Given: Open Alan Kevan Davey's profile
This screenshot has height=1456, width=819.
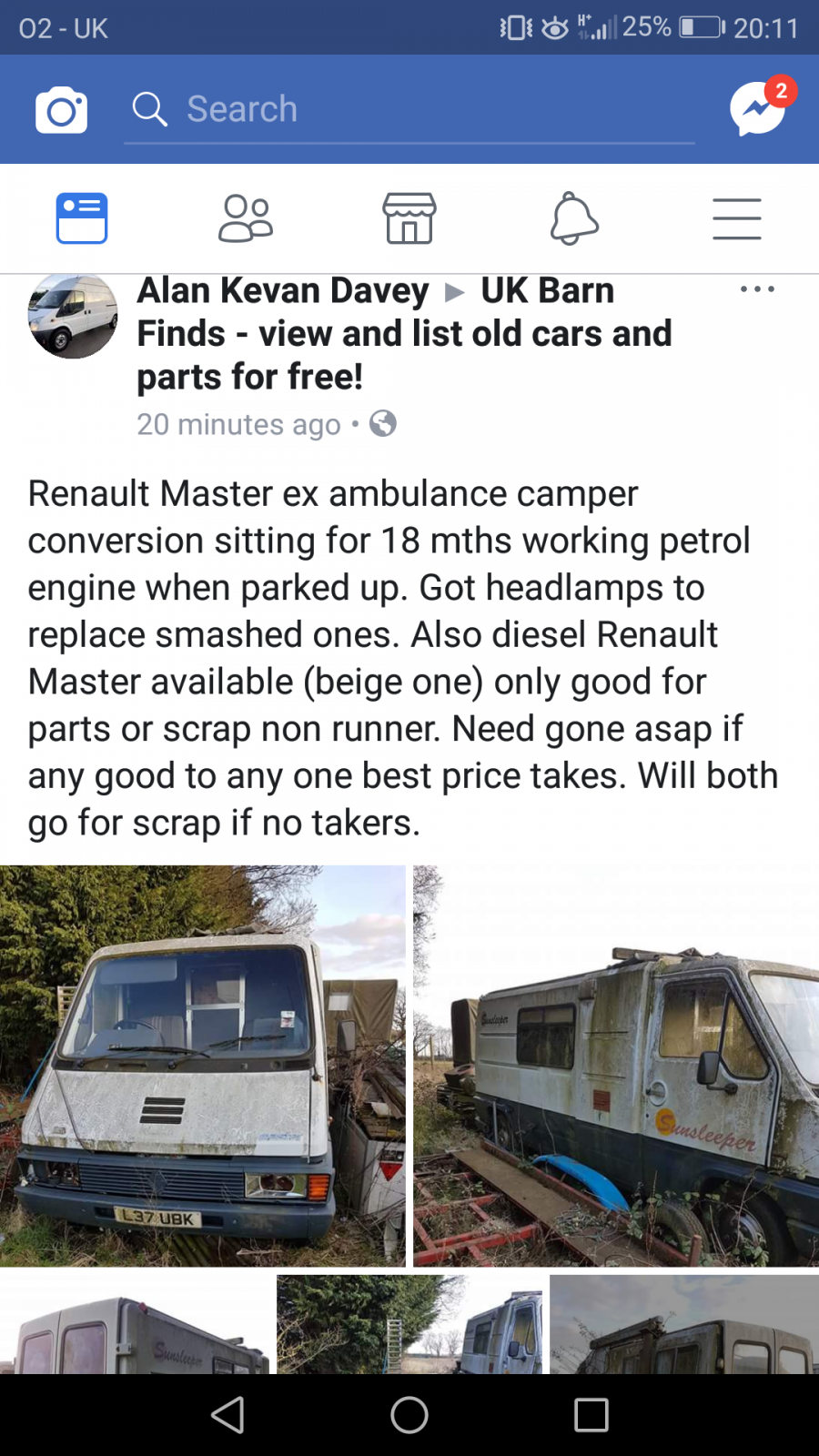Looking at the screenshot, I should point(283,290).
